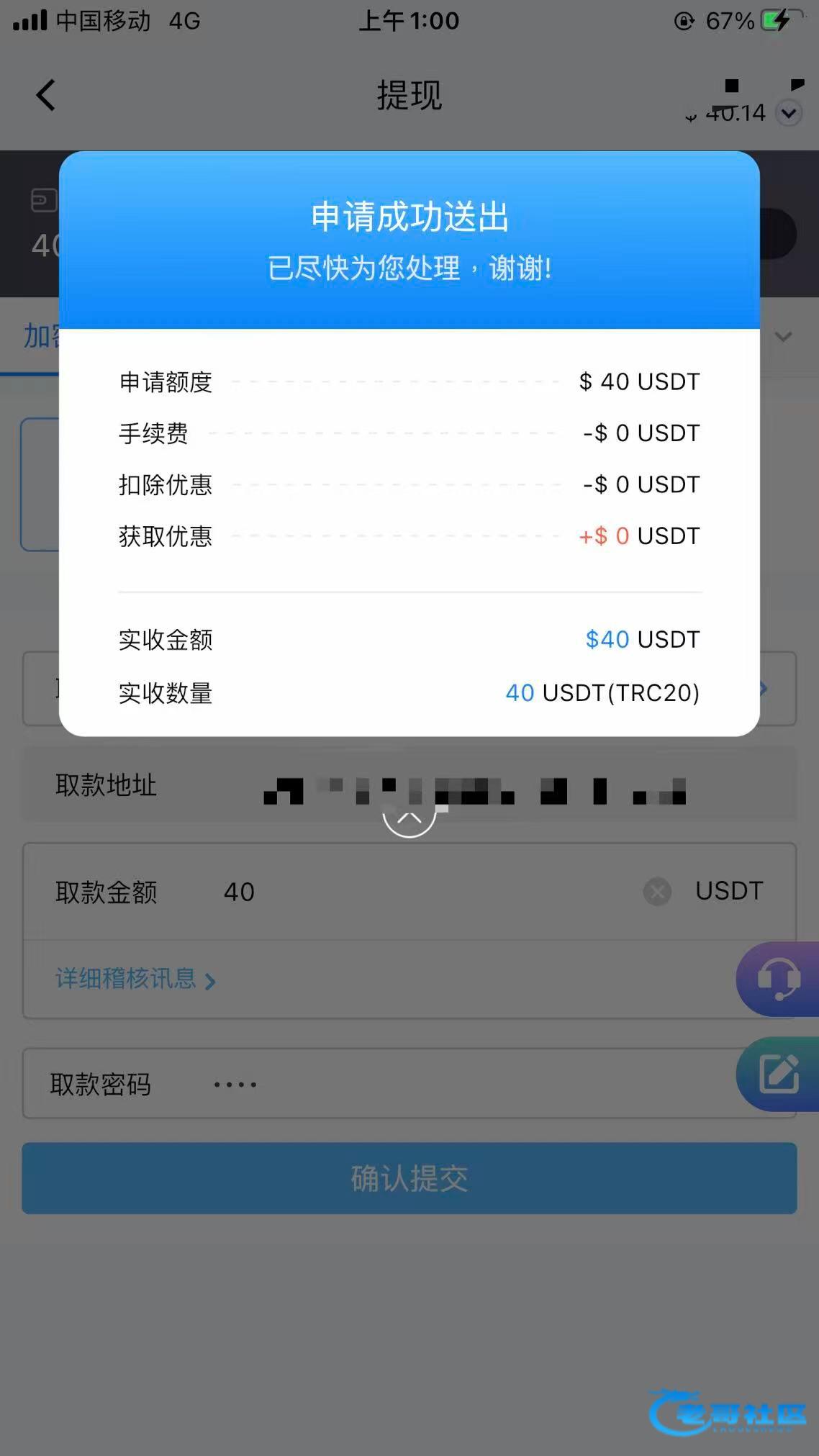The image size is (819, 1456).
Task: Expand the balance dropdown chevron
Action: (789, 113)
